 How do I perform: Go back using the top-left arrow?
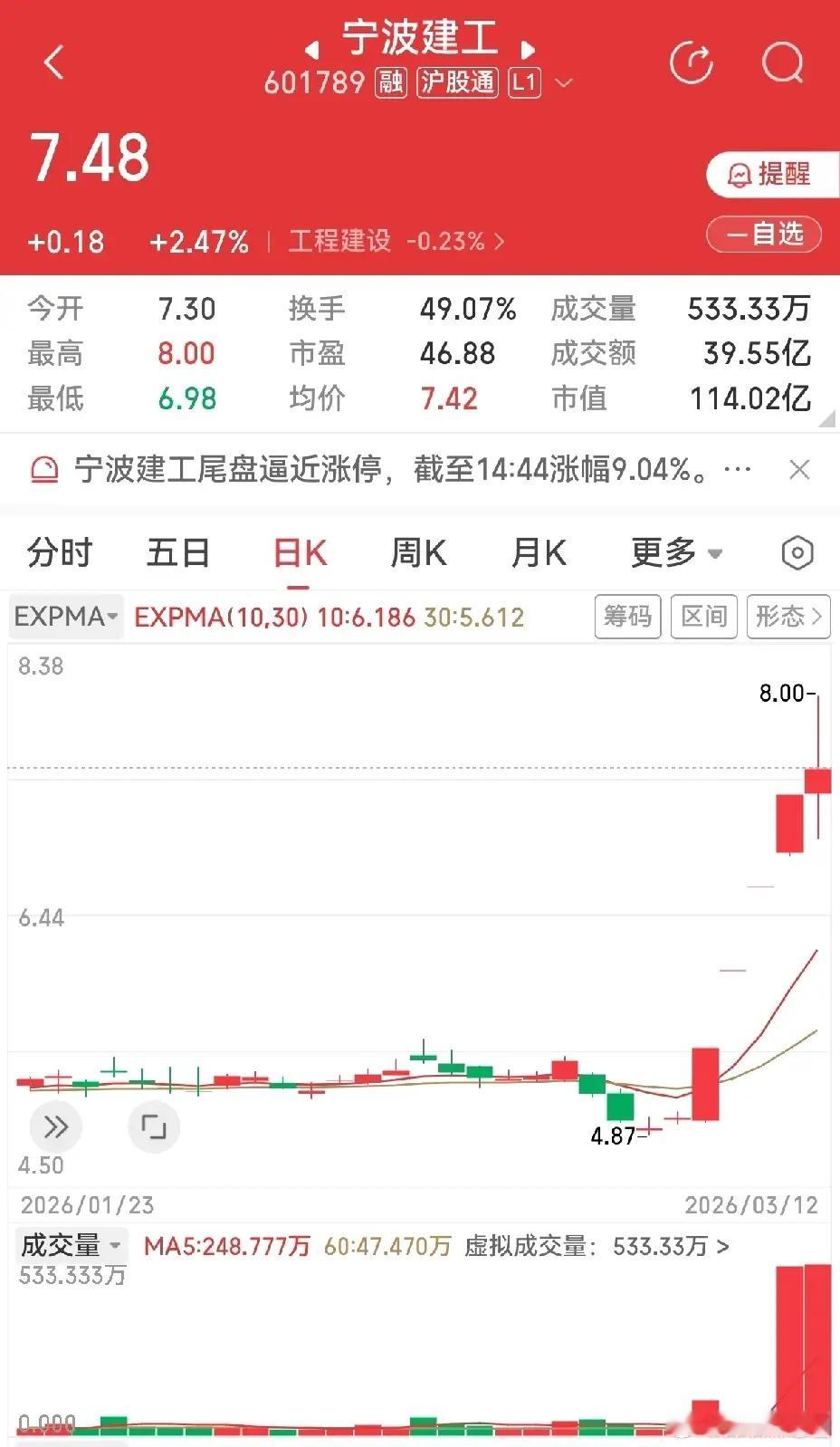point(54,63)
